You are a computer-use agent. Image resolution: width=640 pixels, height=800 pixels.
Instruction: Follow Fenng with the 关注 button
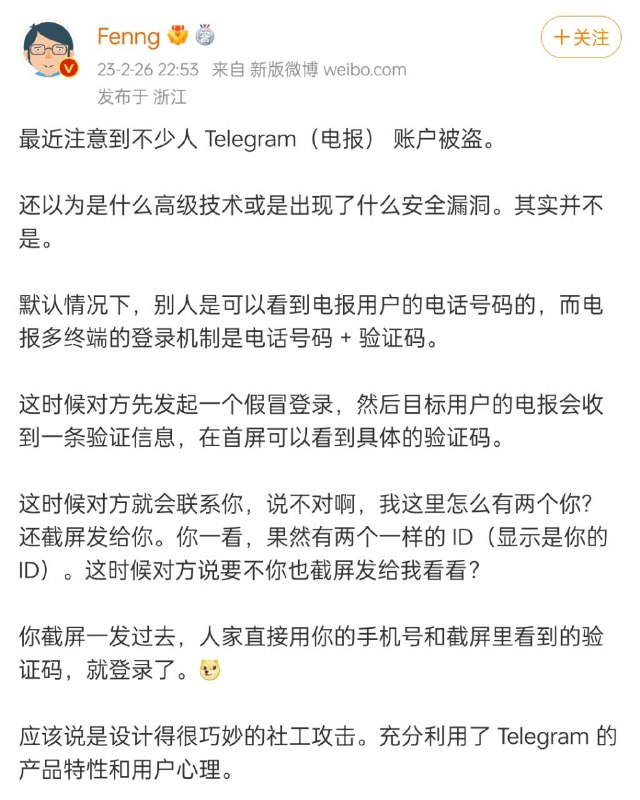[x=580, y=38]
